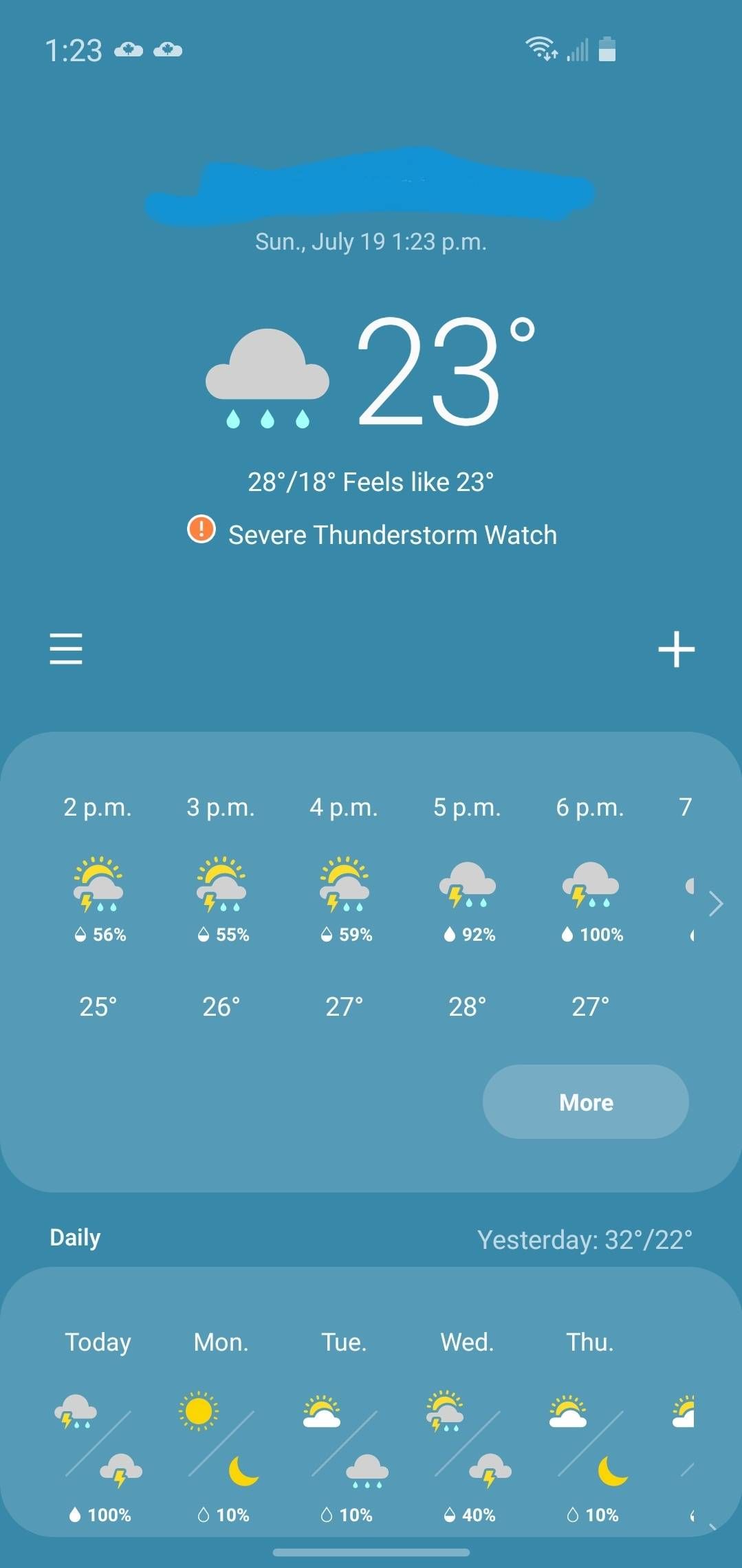Select Wednesday's daily forecast
This screenshot has width=742, height=1568.
pos(468,1424)
